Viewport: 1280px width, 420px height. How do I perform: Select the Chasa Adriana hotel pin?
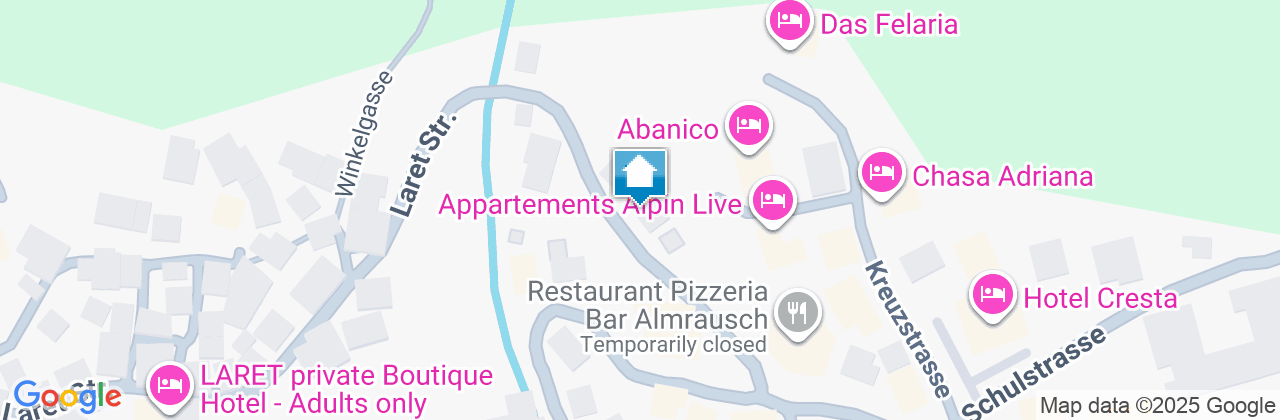tap(881, 173)
